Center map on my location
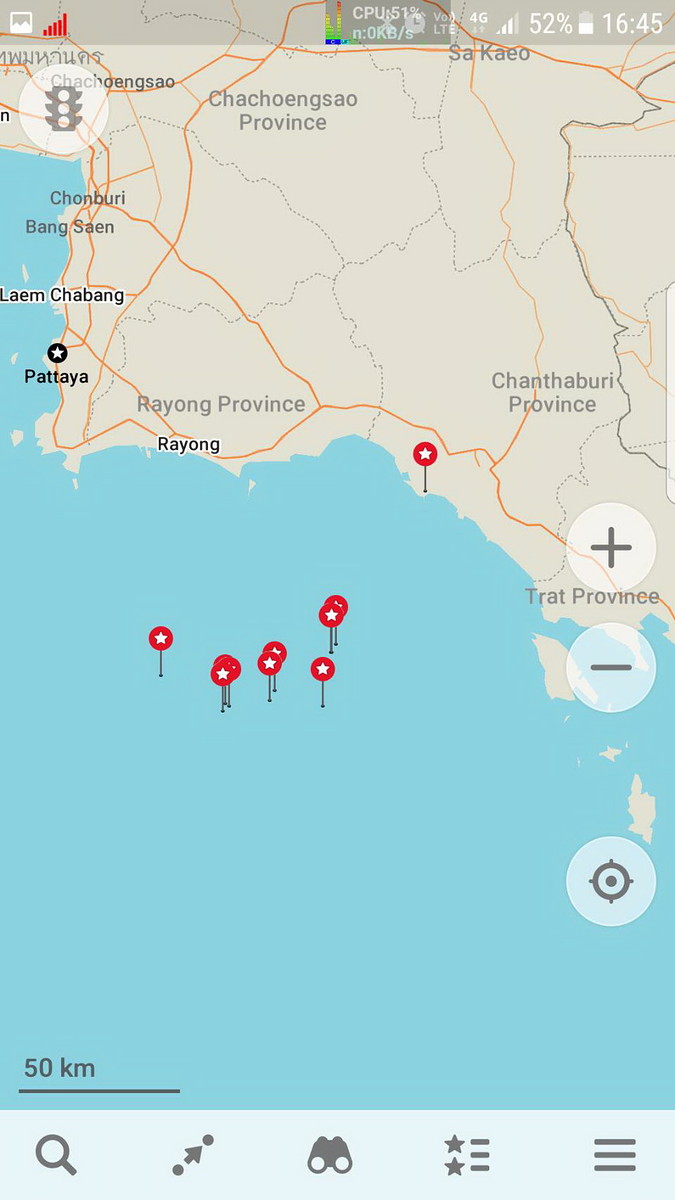 (x=611, y=881)
